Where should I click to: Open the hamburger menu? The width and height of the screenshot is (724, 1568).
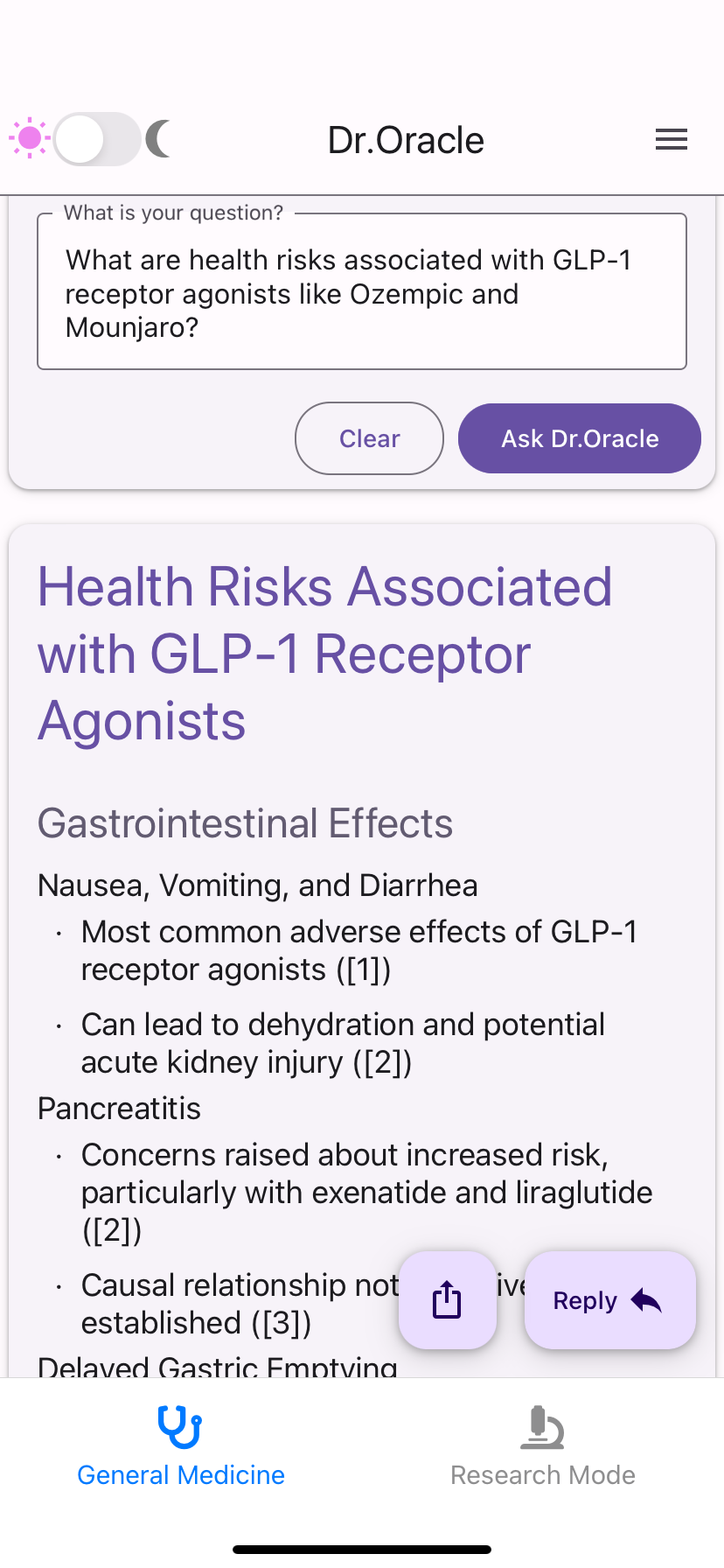pos(671,140)
